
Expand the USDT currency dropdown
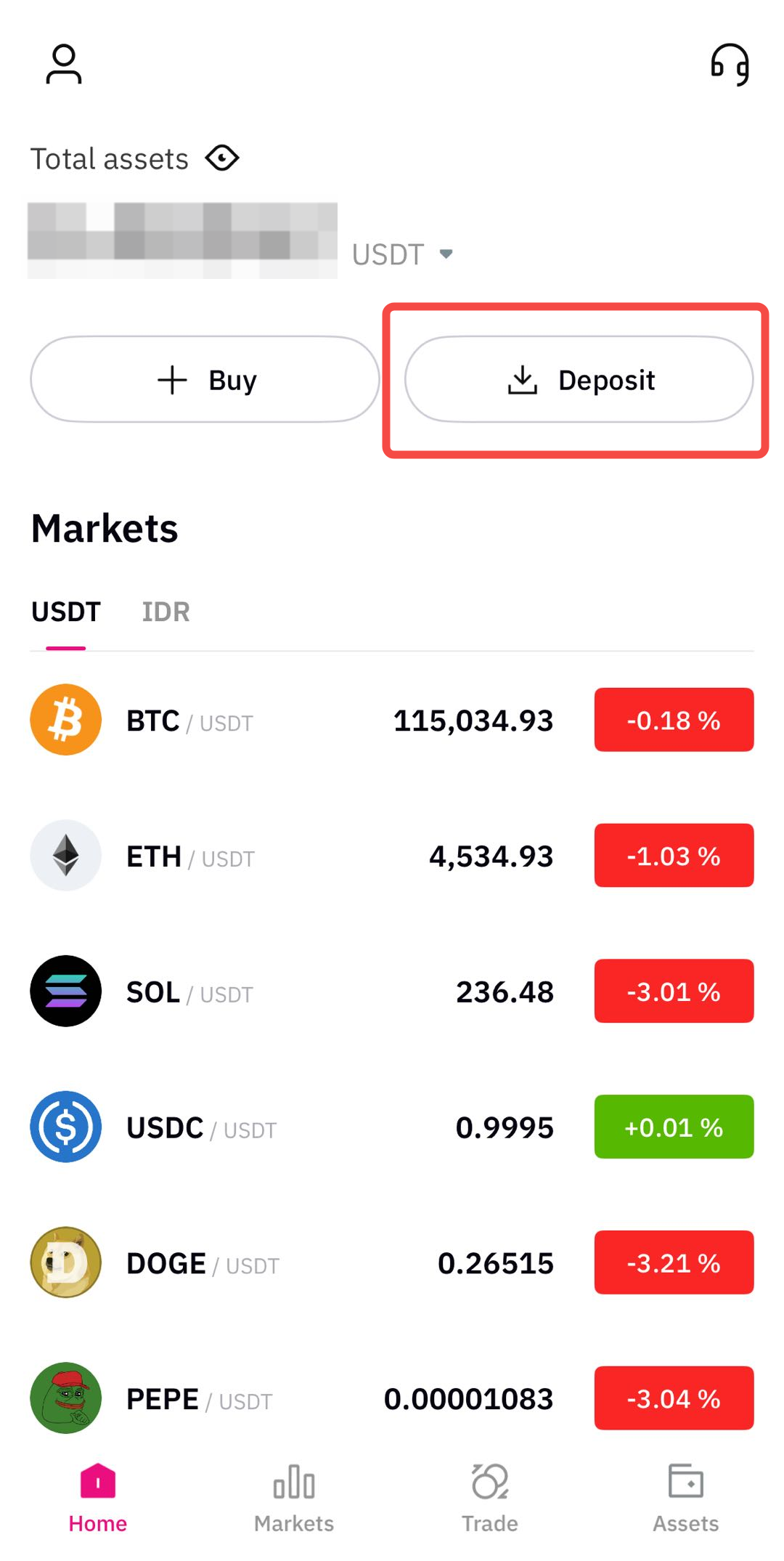[404, 254]
